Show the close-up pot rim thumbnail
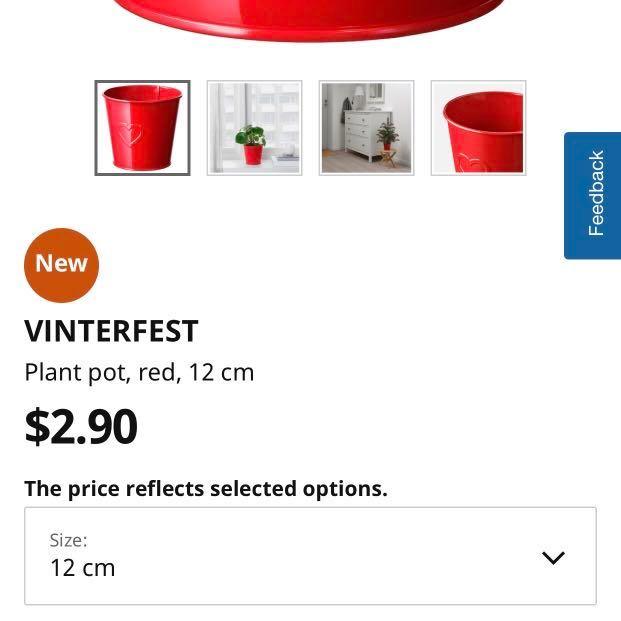 (x=478, y=128)
